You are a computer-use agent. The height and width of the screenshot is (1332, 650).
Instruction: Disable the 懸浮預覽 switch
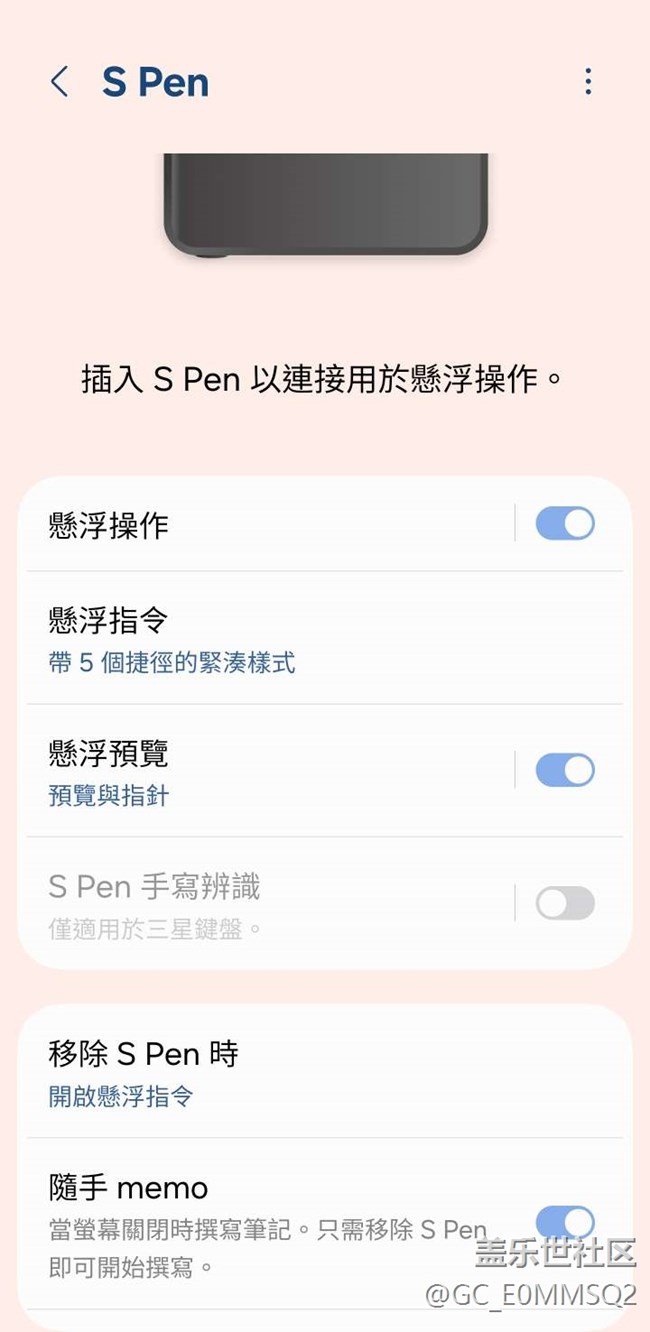coord(565,770)
